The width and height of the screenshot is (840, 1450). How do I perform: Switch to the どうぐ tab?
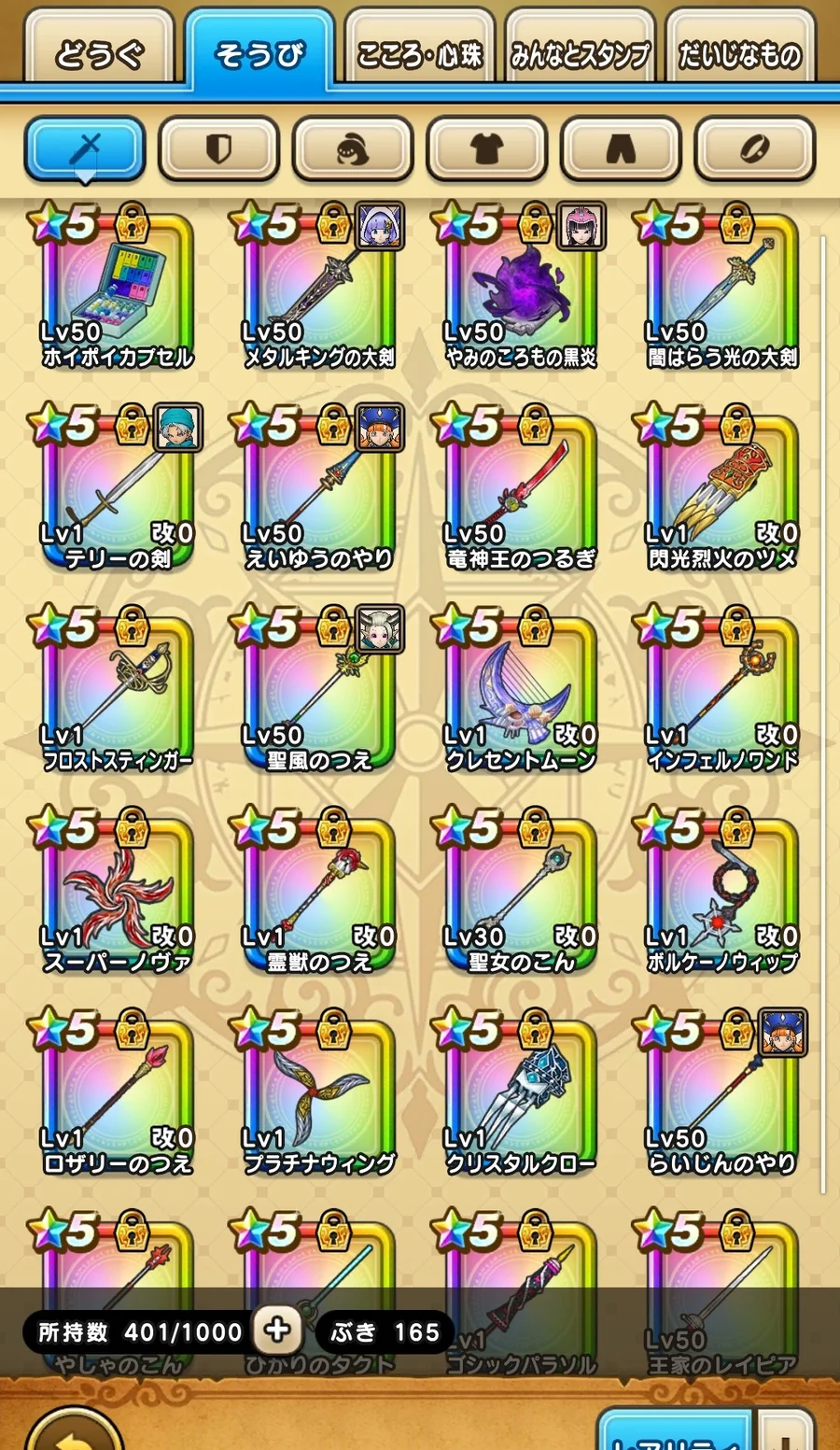[x=99, y=53]
